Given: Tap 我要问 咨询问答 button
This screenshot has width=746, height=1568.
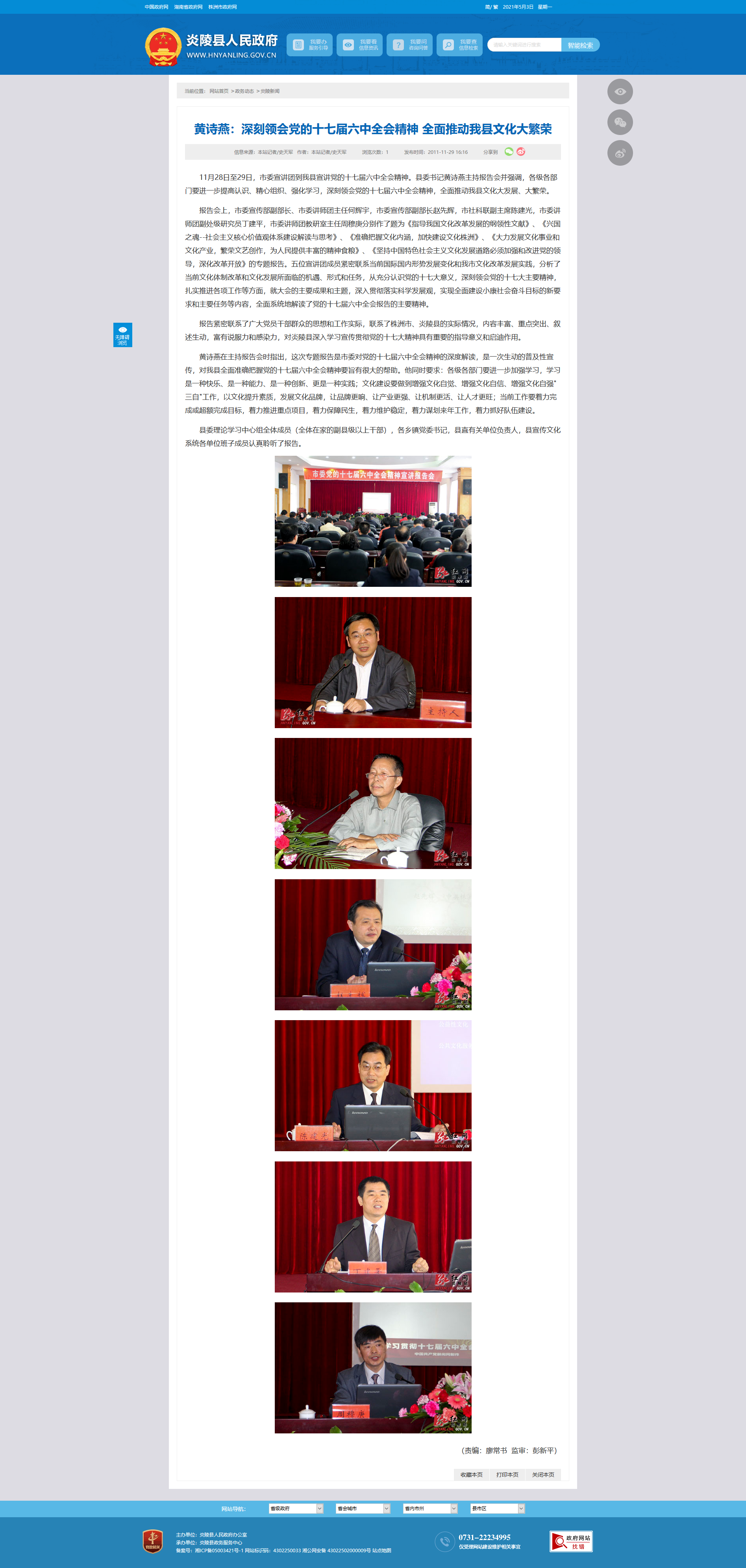Looking at the screenshot, I should [x=409, y=45].
